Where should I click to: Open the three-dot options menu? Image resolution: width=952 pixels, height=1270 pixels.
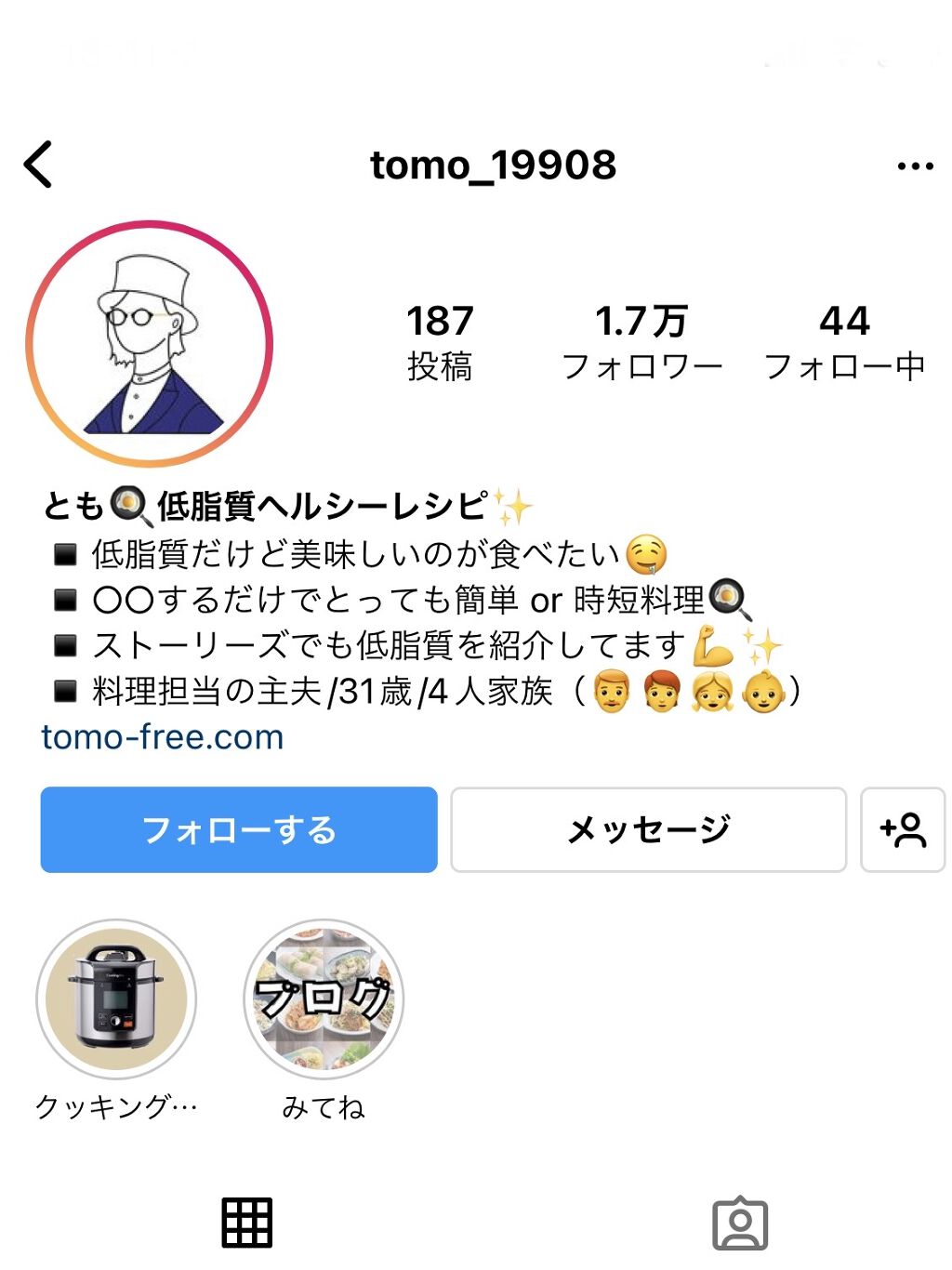click(914, 165)
